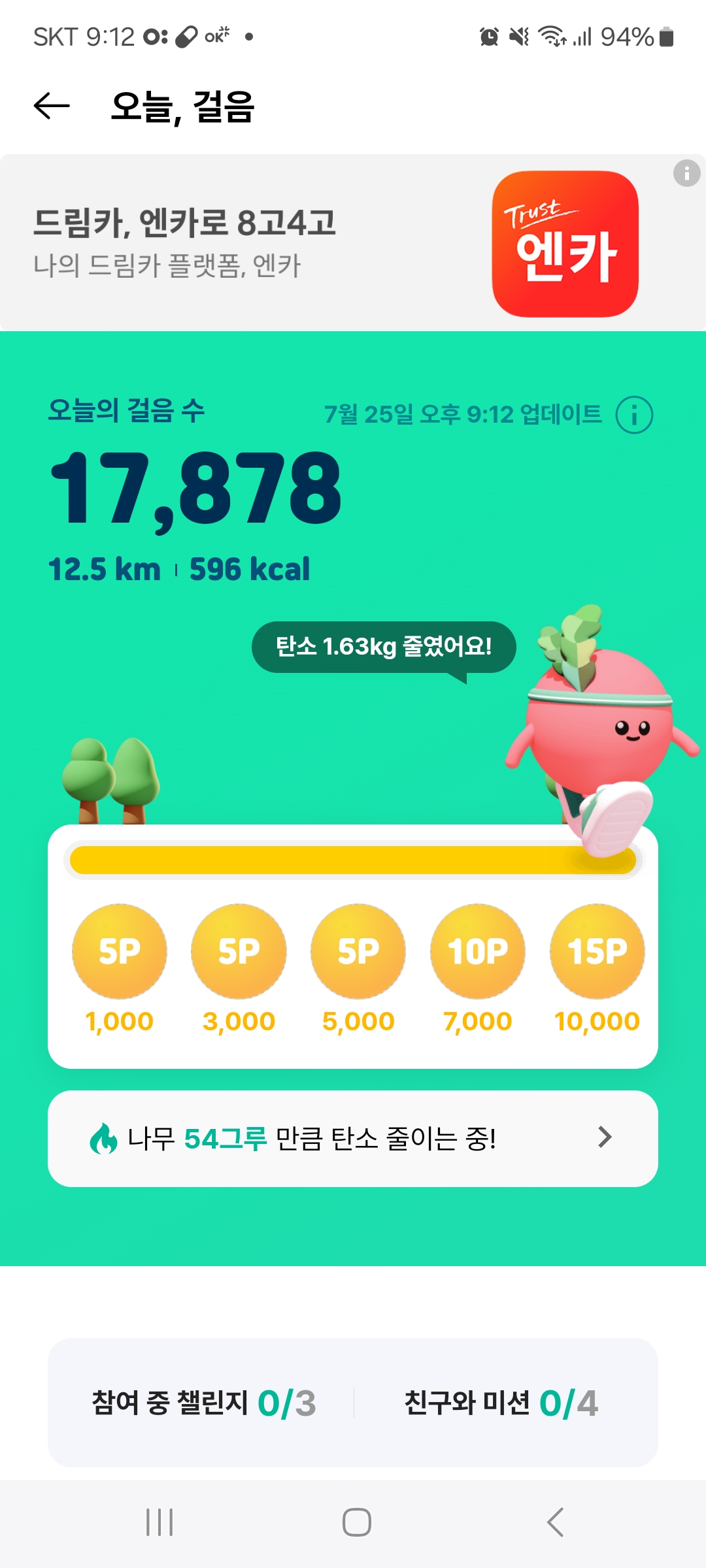Open ad info icon on banner
Screen dimensions: 706x1568
pos(686,174)
